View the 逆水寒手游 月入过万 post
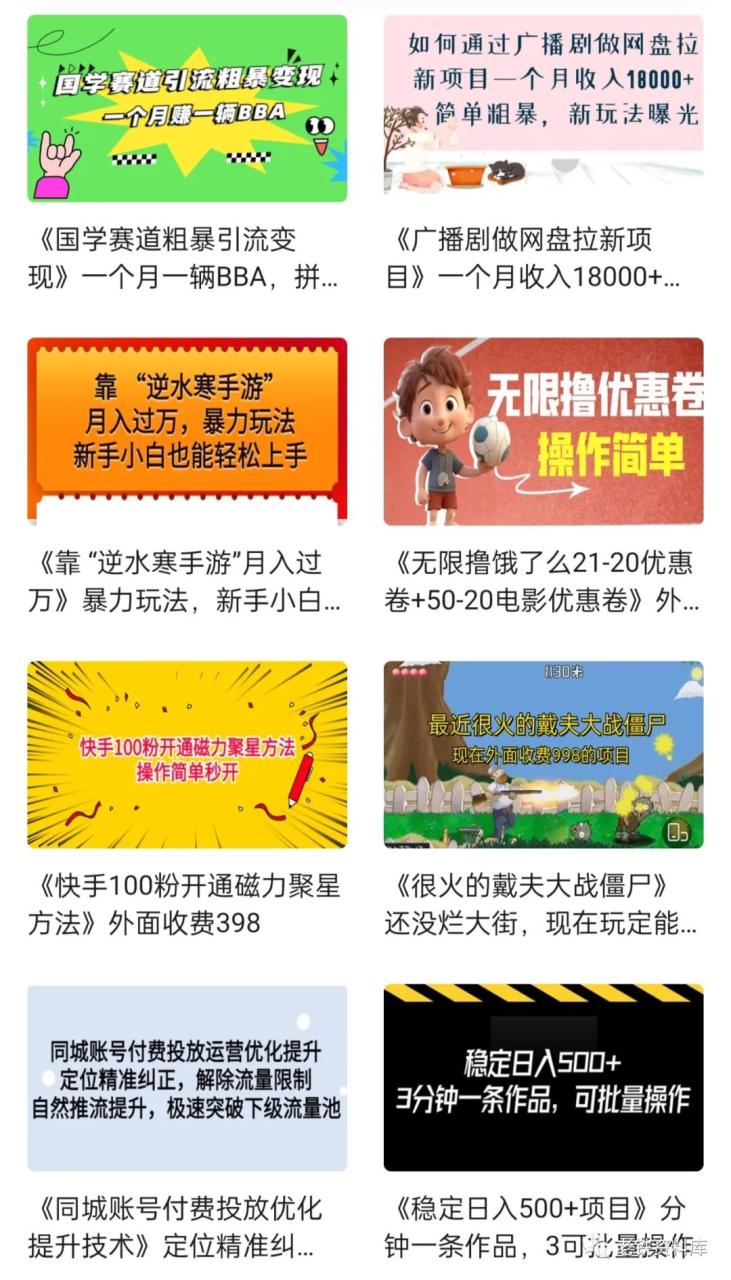 pos(187,431)
